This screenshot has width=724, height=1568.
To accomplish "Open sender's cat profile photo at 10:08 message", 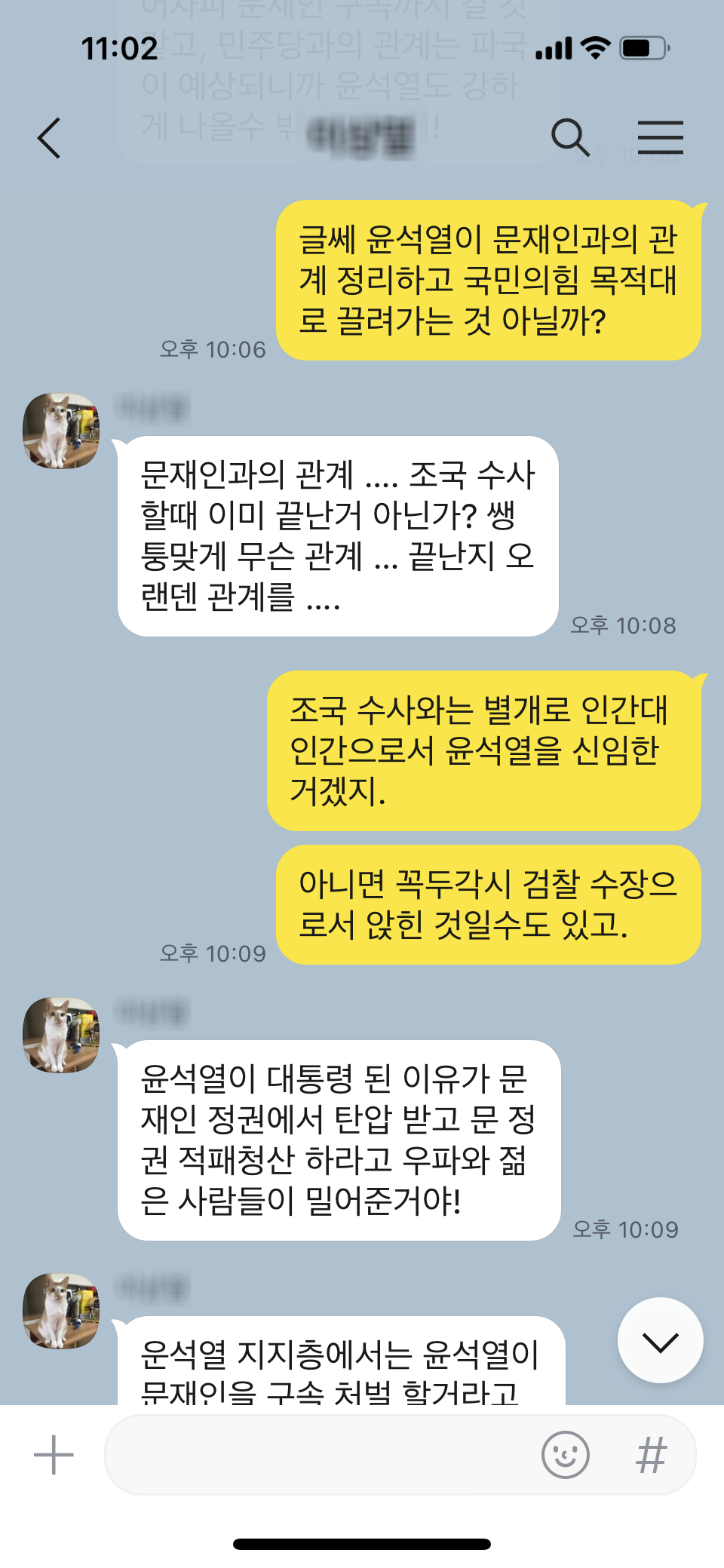I will (61, 431).
